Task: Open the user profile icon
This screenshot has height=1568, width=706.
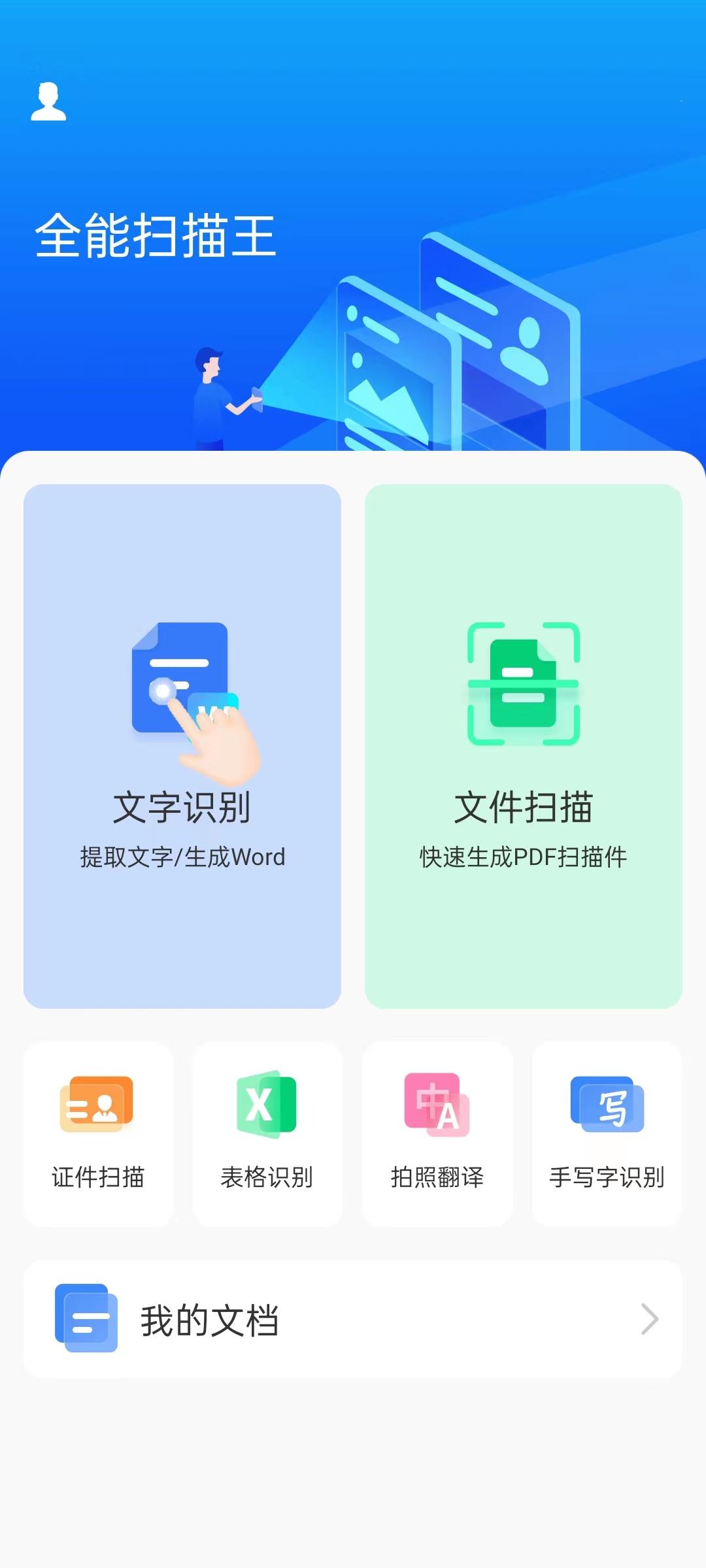Action: [48, 101]
